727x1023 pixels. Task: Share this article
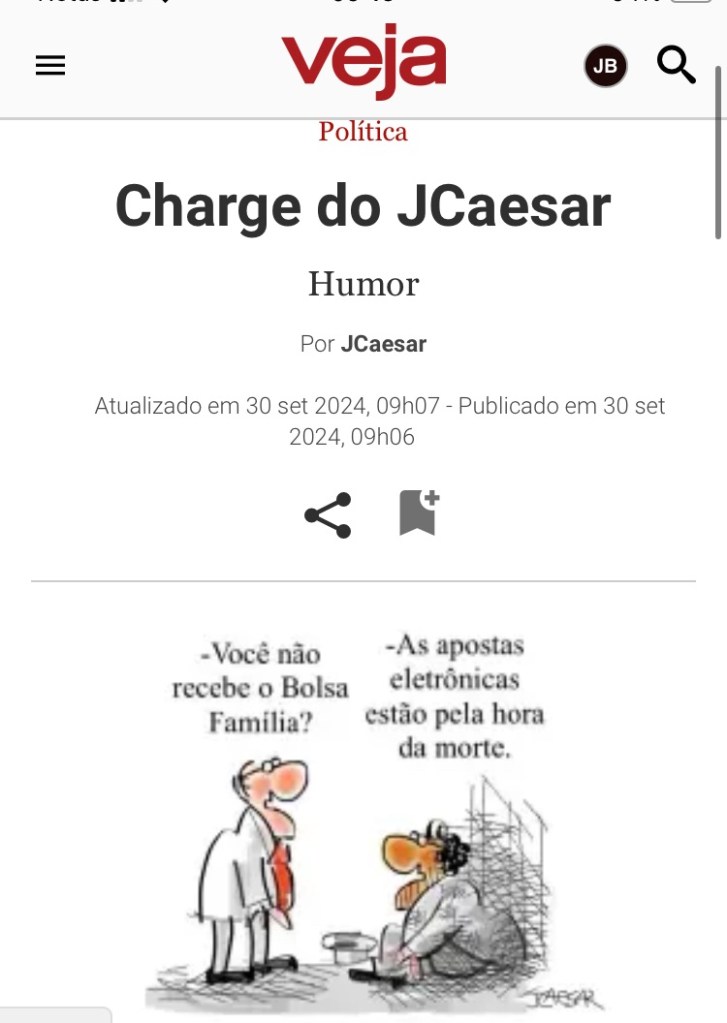pos(328,515)
